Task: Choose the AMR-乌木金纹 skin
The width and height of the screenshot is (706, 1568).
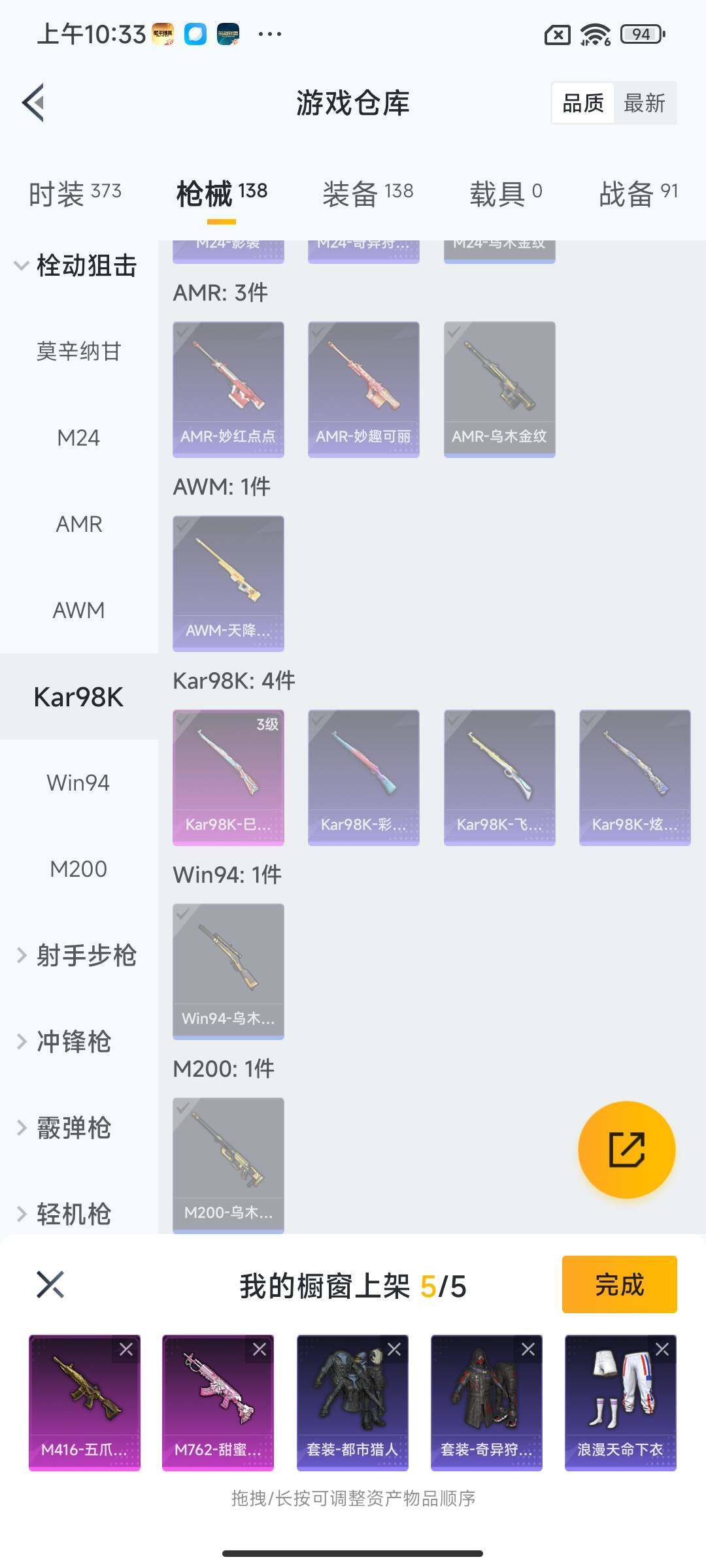Action: (x=499, y=389)
